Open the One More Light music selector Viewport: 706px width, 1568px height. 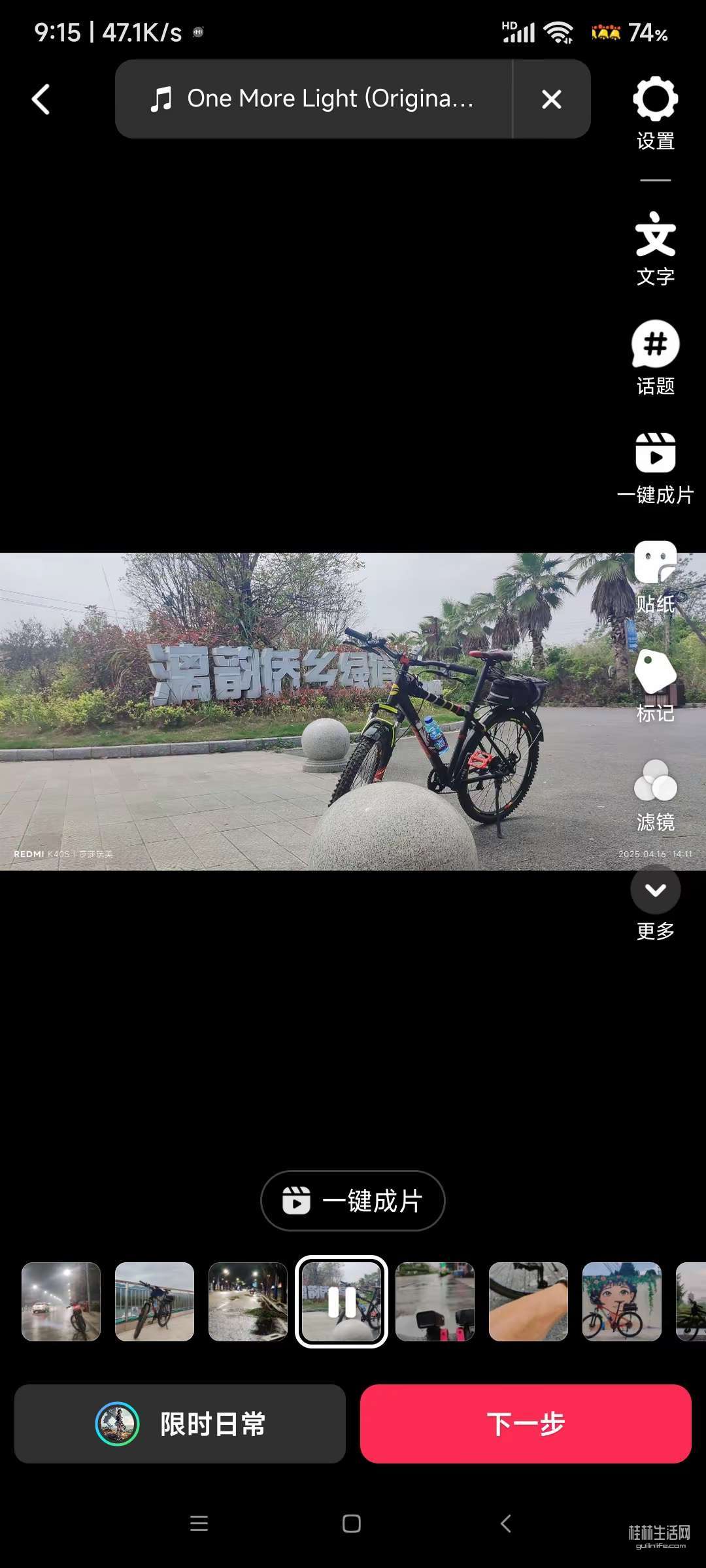click(314, 99)
